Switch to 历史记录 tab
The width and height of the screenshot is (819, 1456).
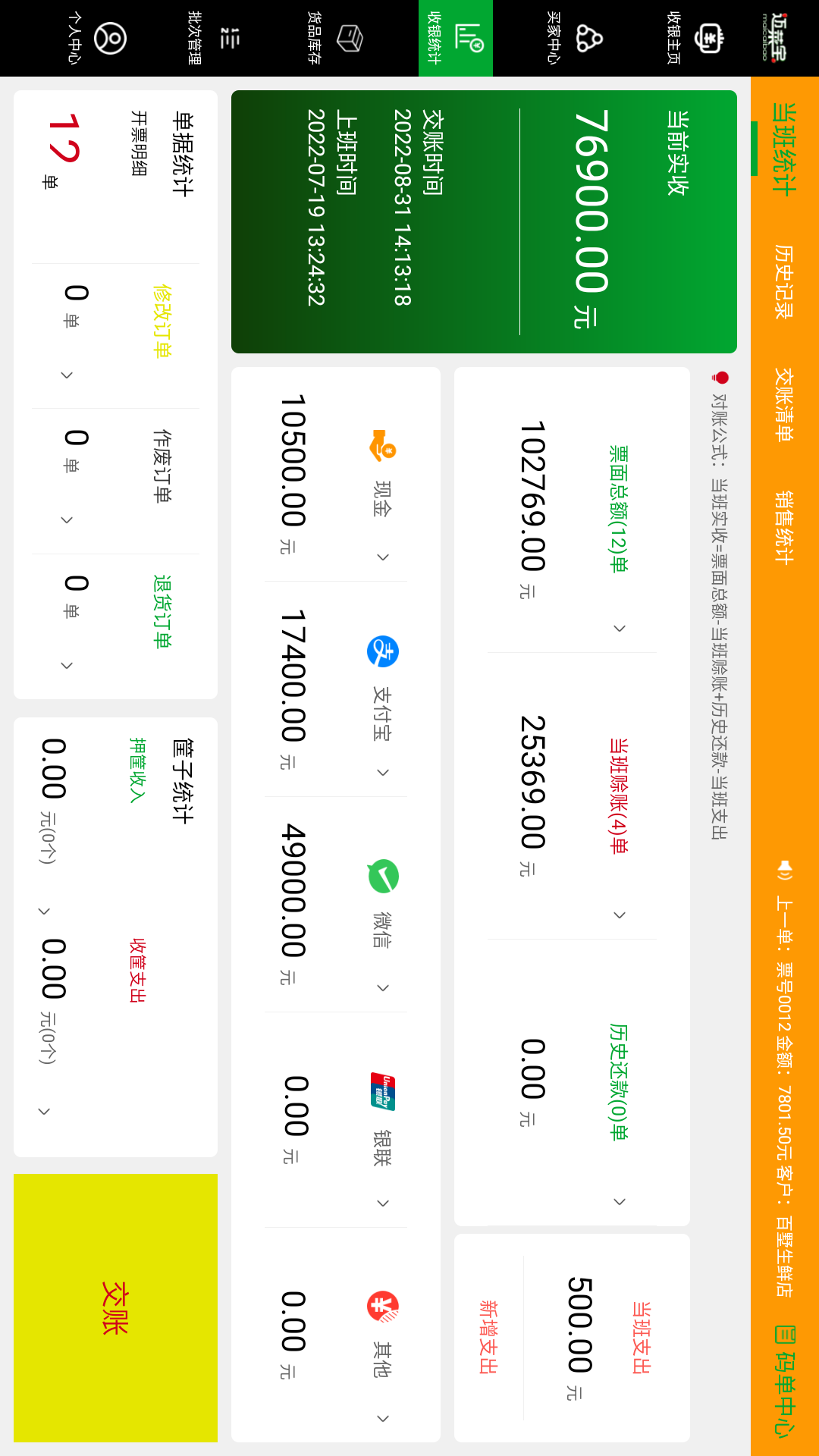pos(784,281)
